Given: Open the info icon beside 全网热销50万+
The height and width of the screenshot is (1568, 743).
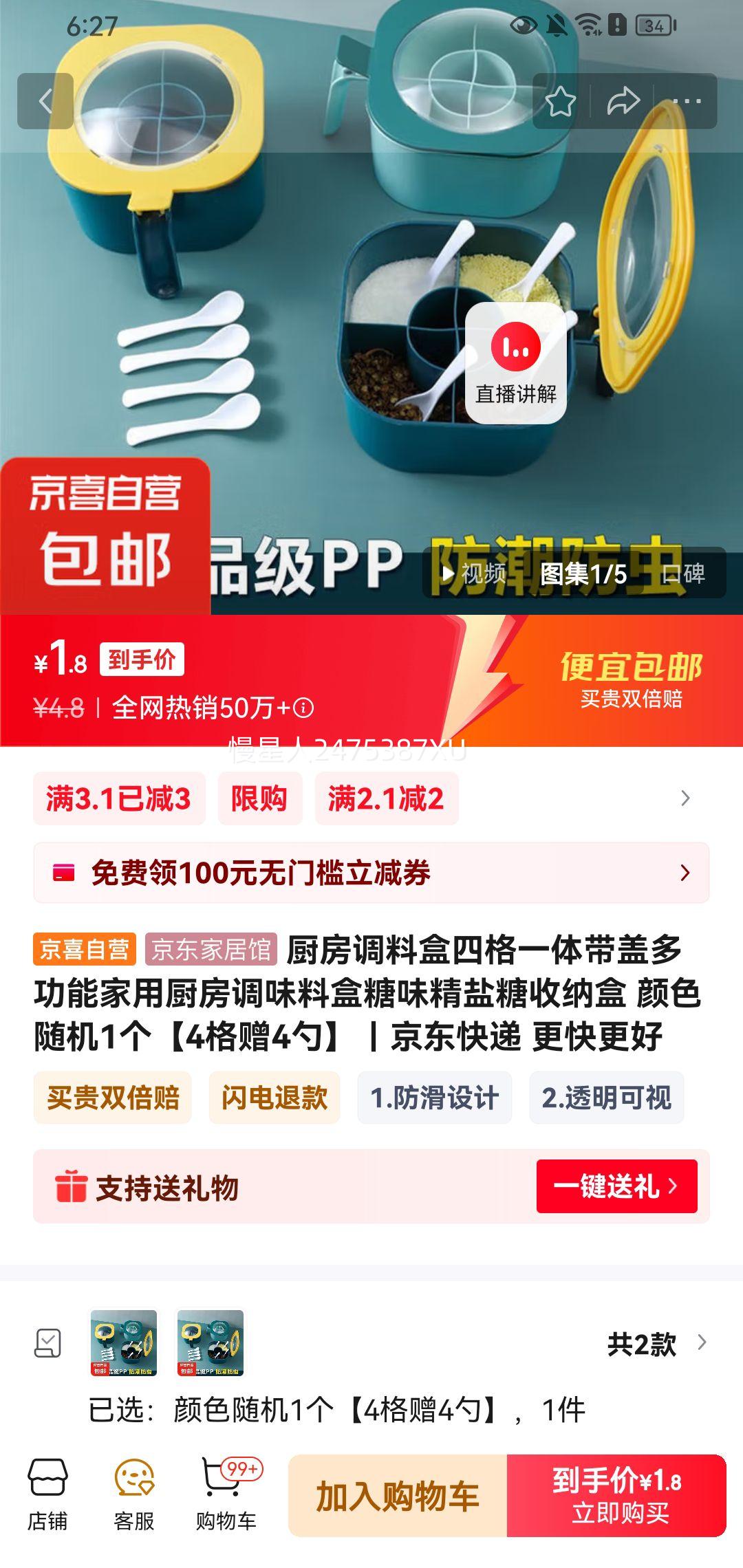Looking at the screenshot, I should [303, 708].
